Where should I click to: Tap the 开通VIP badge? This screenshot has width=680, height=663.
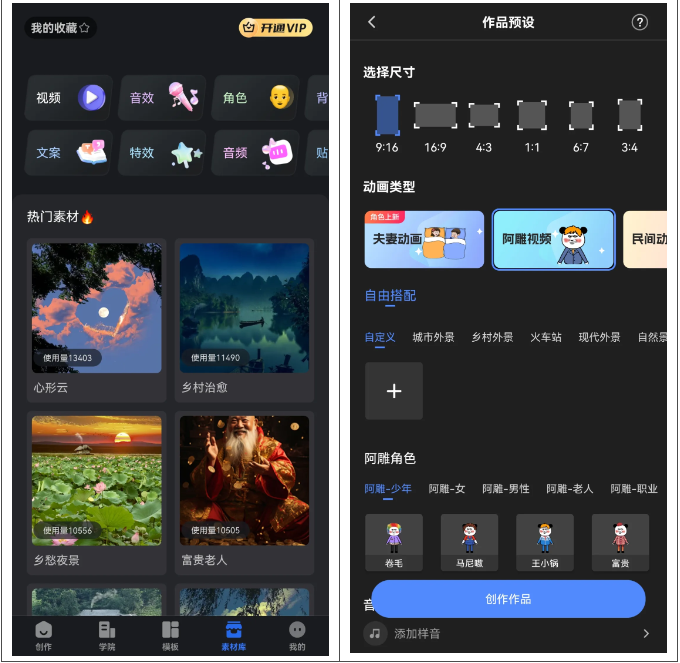pyautogui.click(x=275, y=28)
